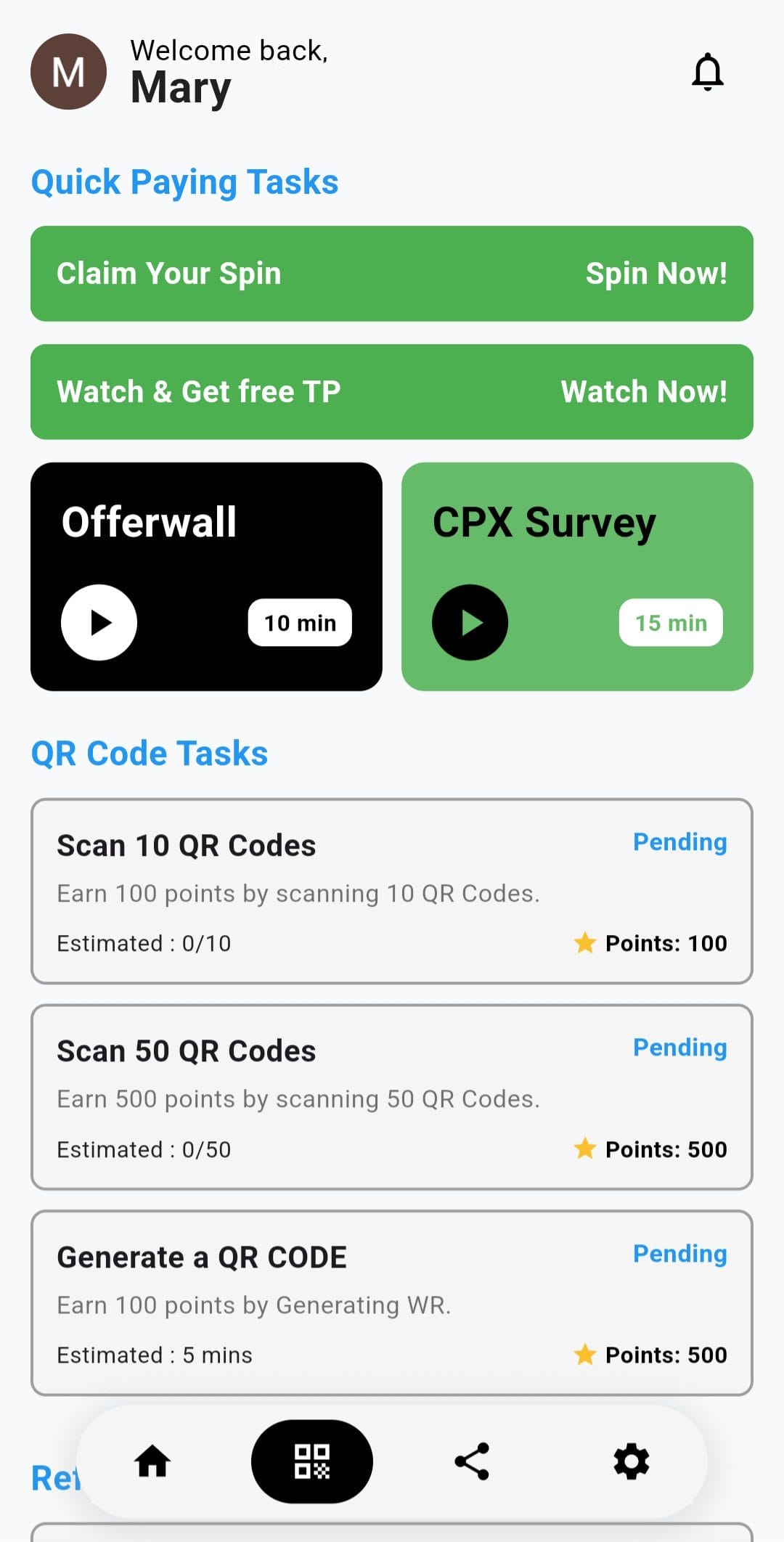Image resolution: width=784 pixels, height=1542 pixels.
Task: Click Mary's profile avatar
Action: tap(69, 72)
